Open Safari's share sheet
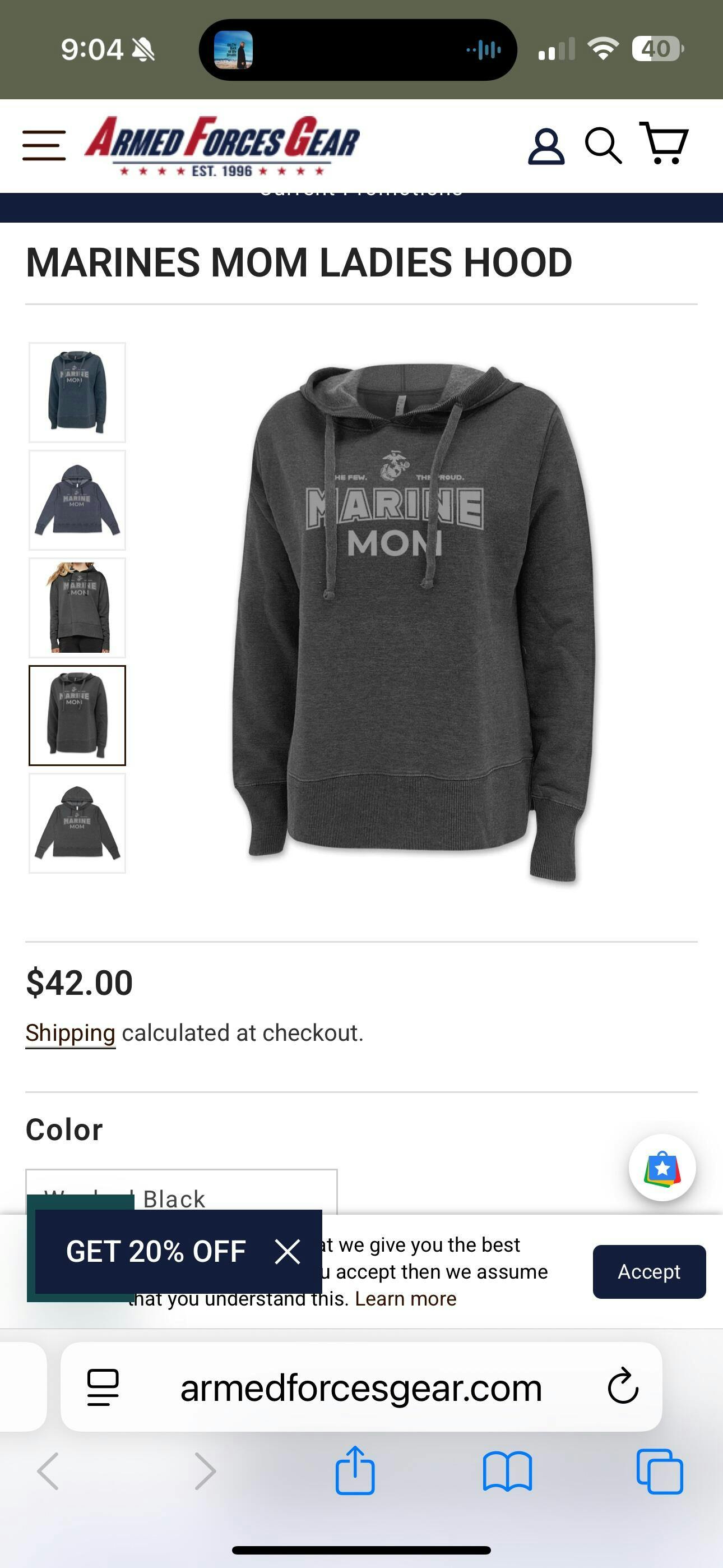 (355, 1470)
